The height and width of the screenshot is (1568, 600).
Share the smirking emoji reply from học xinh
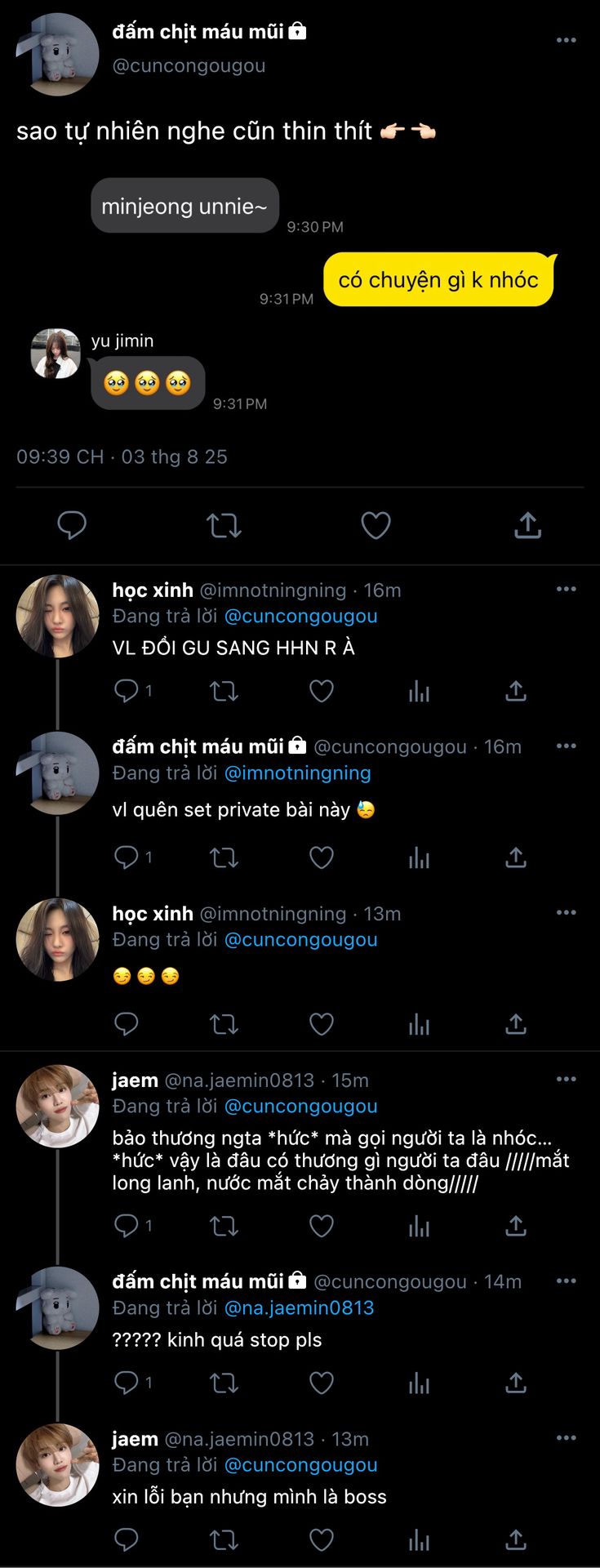(515, 1024)
